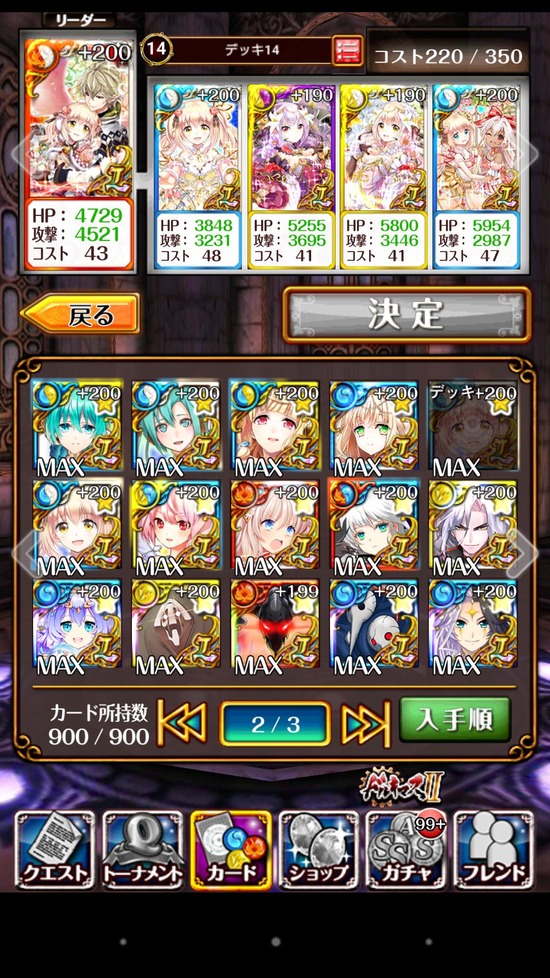Go to the previous card page
Viewport: 550px width, 978px height.
(181, 723)
